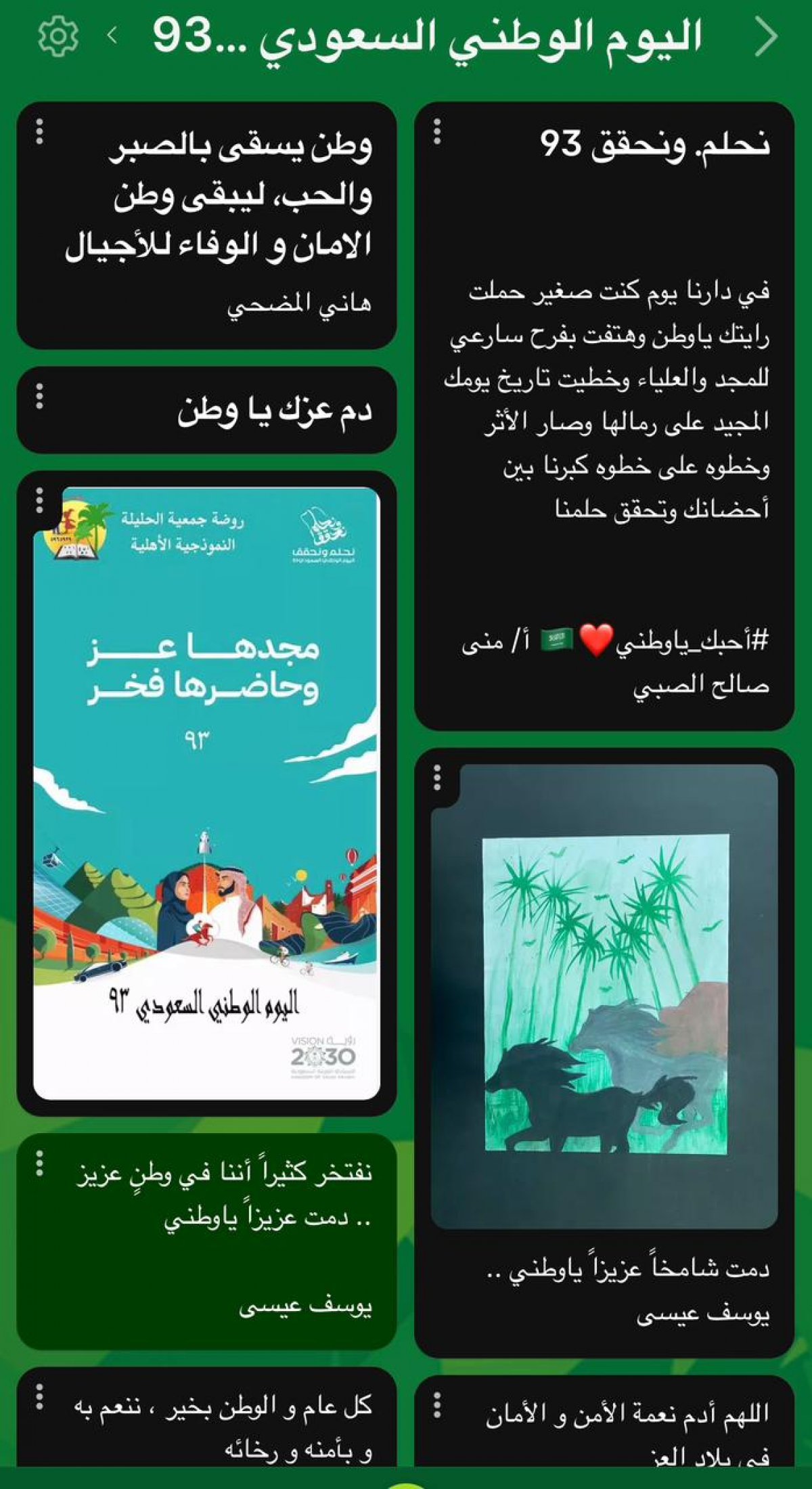The height and width of the screenshot is (1489, 812).
Task: Open the 'دم عزك يا وطن' post
Action: click(x=206, y=409)
